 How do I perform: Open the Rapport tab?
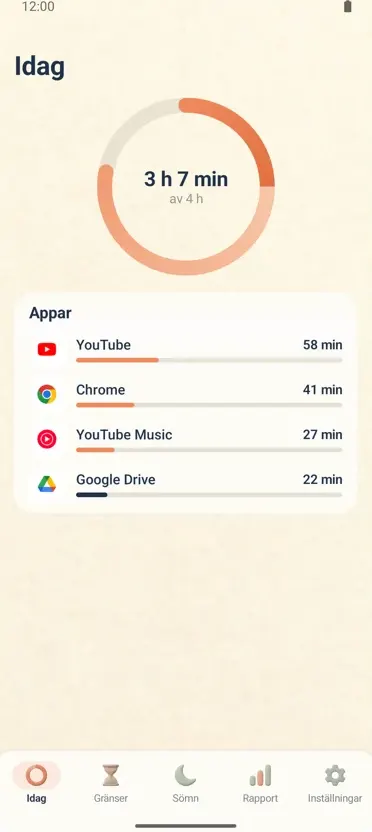coord(261,783)
